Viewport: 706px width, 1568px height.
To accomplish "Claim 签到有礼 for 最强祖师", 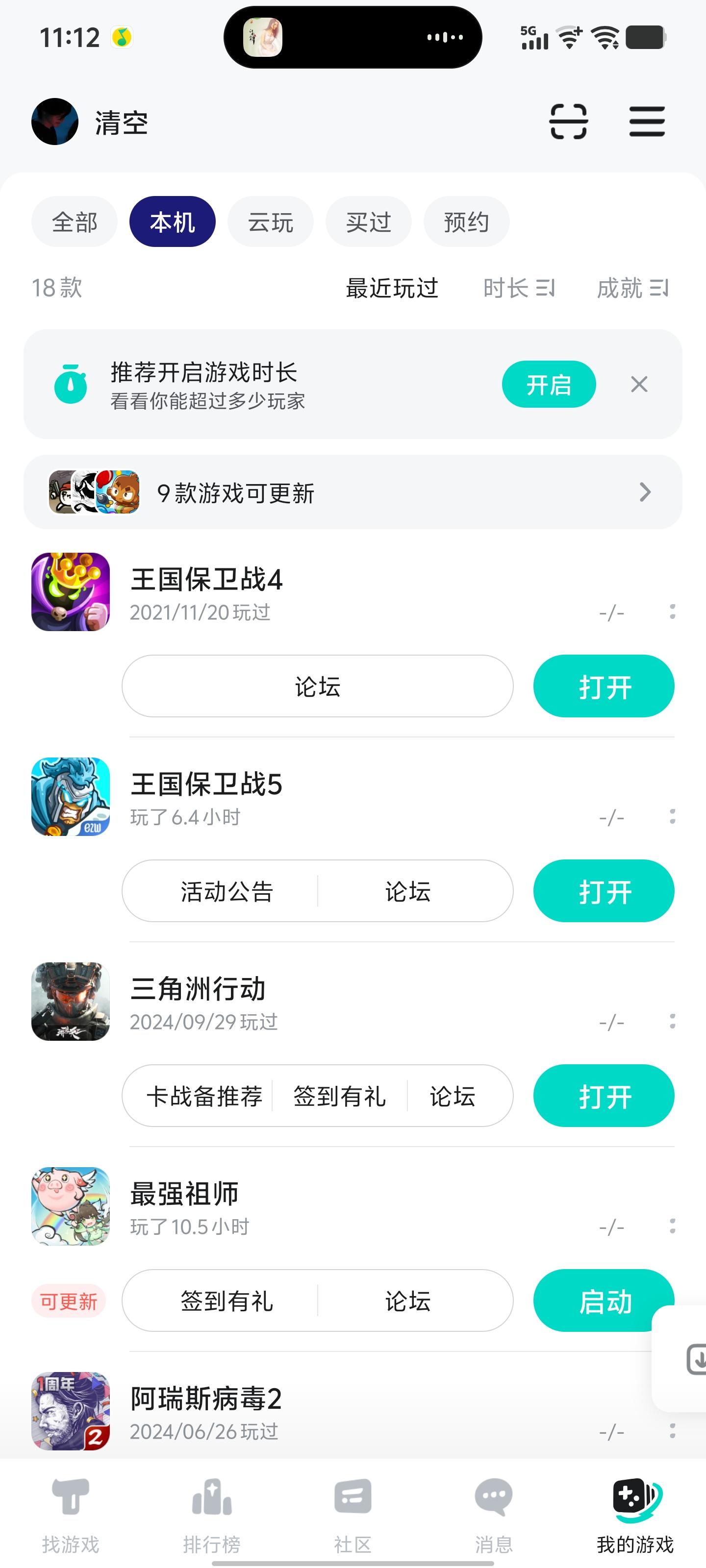I will pos(227,1301).
